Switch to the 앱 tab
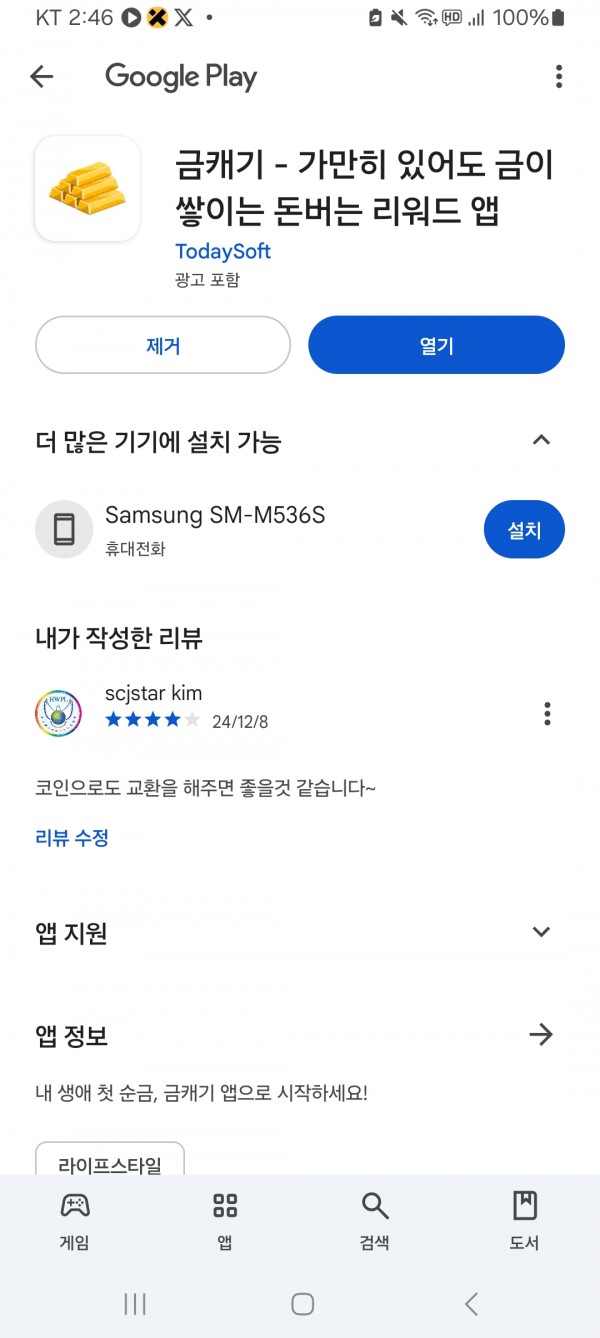Viewport: 600px width, 1338px height. pyautogui.click(x=225, y=1221)
